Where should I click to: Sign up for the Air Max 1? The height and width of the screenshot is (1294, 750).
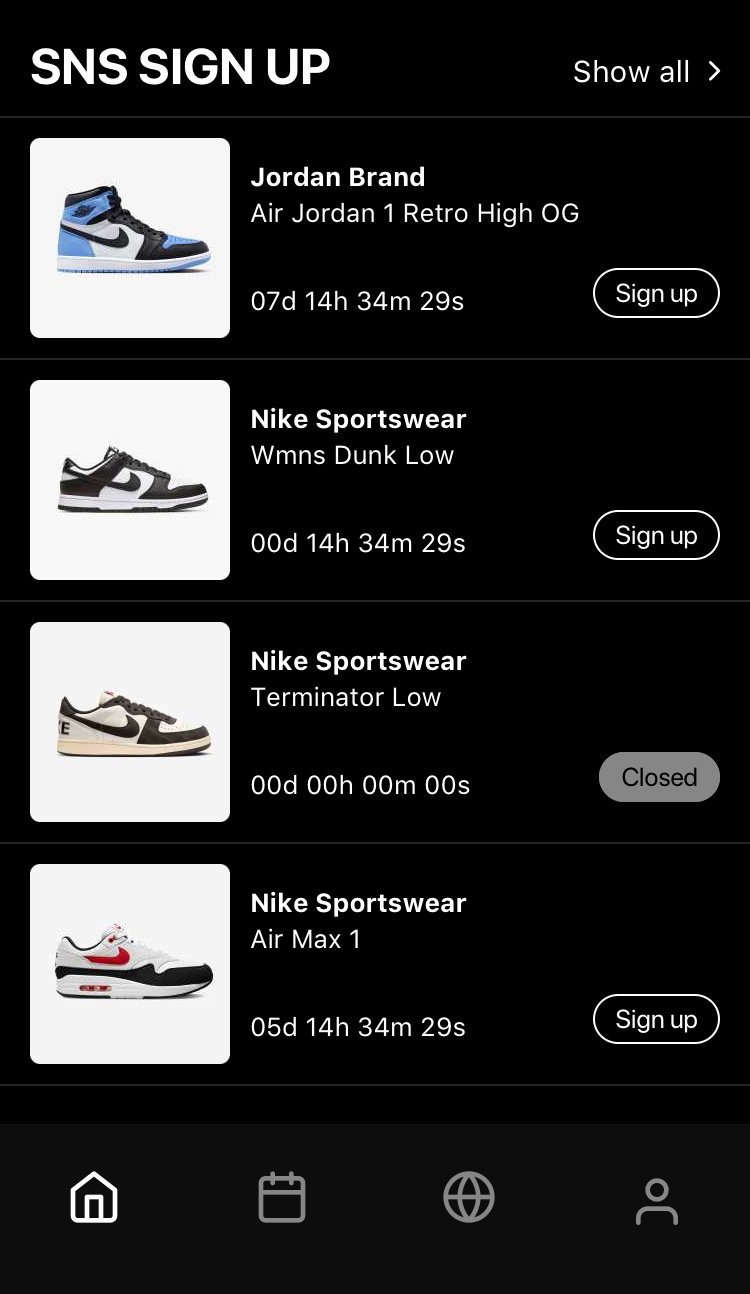point(656,1019)
